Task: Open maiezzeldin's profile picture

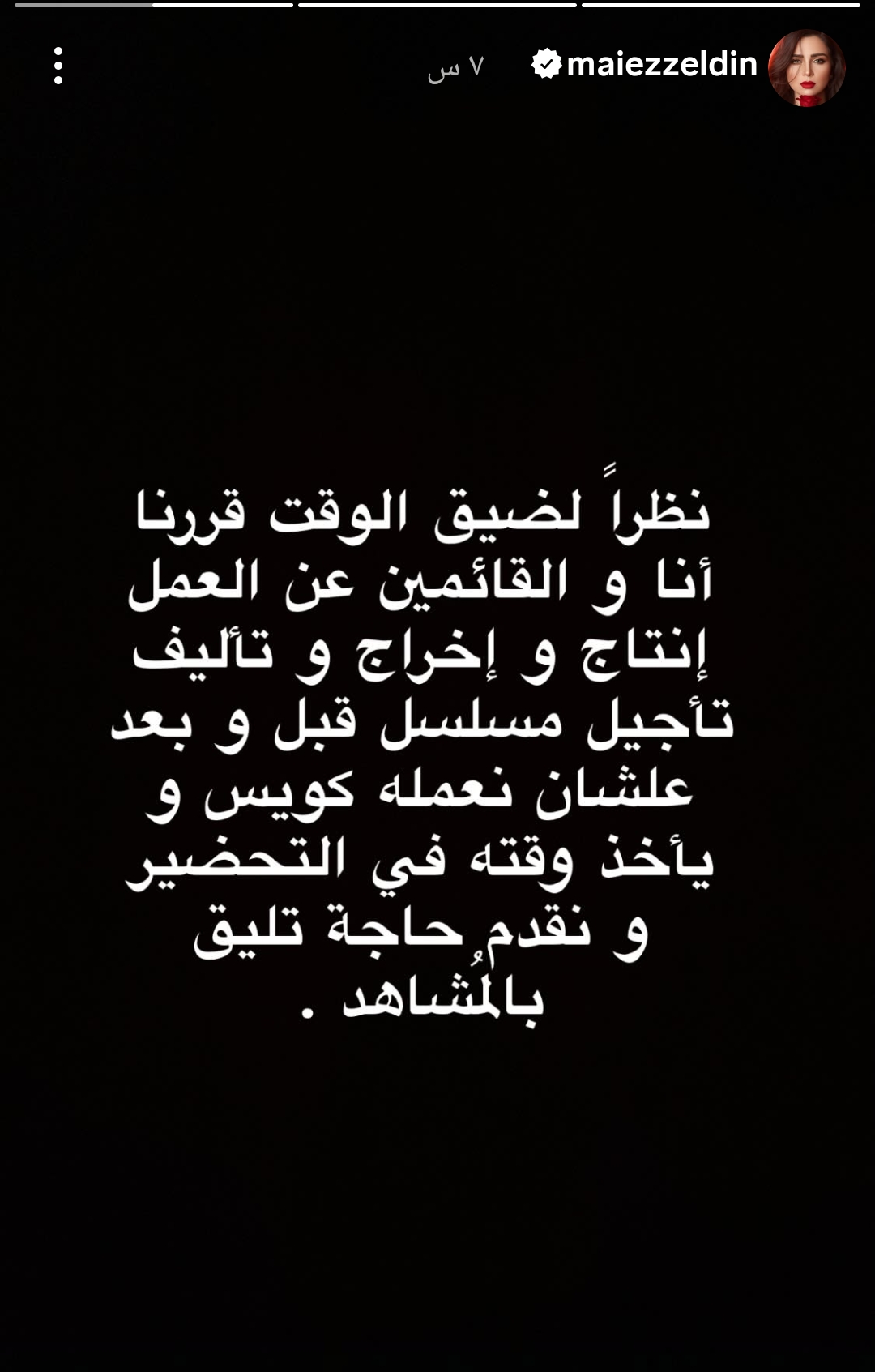Action: coord(806,69)
